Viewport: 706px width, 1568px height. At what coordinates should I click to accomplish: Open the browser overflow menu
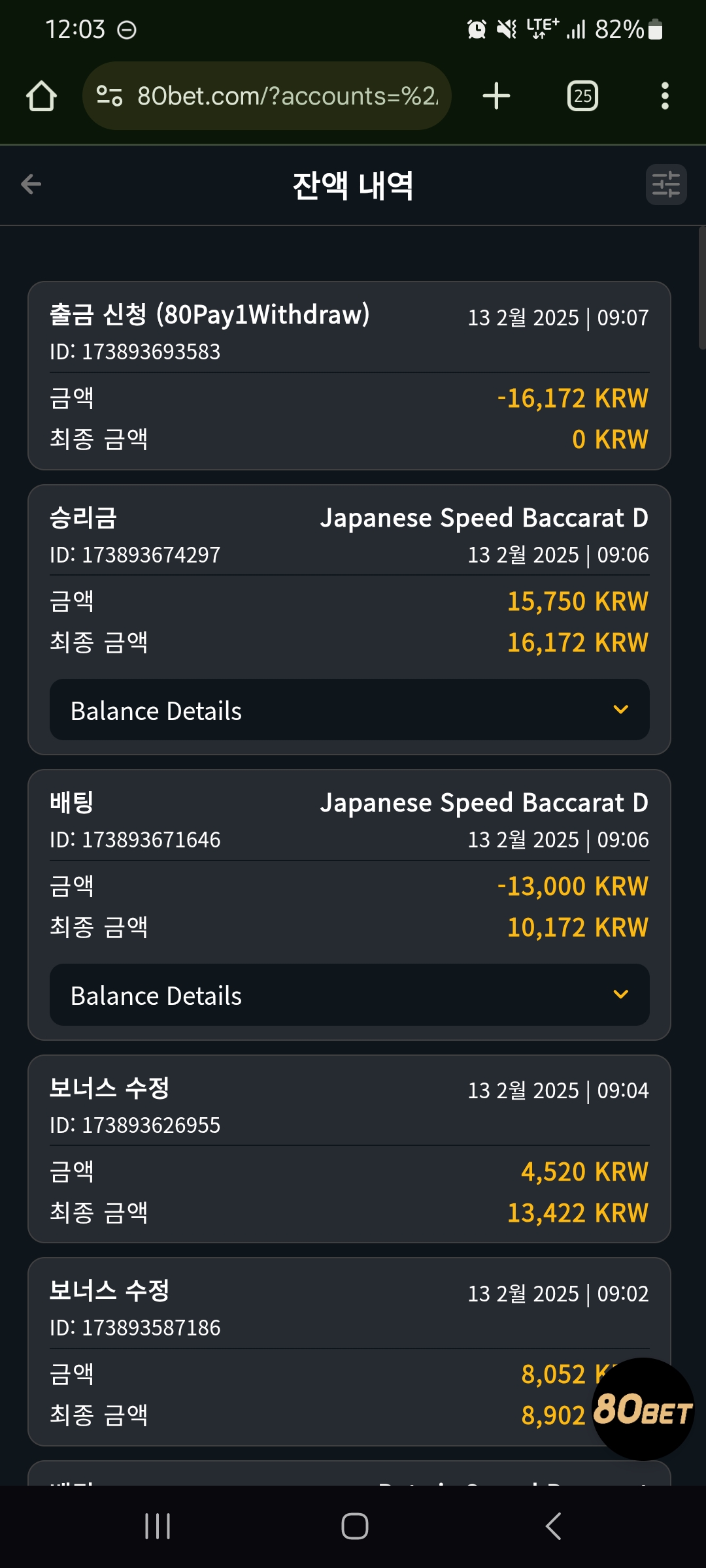tap(665, 96)
